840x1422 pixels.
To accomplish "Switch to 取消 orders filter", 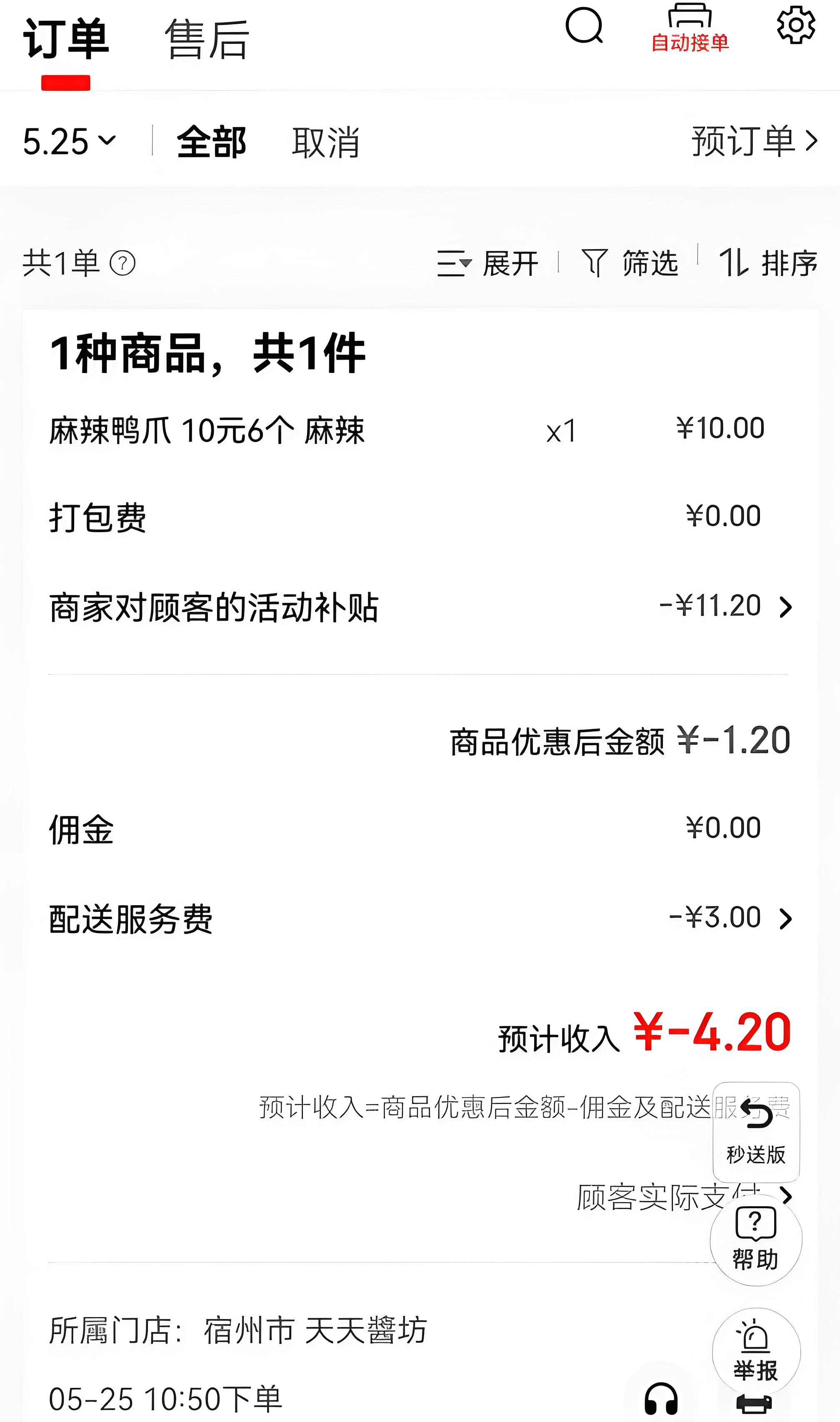I will (x=325, y=142).
